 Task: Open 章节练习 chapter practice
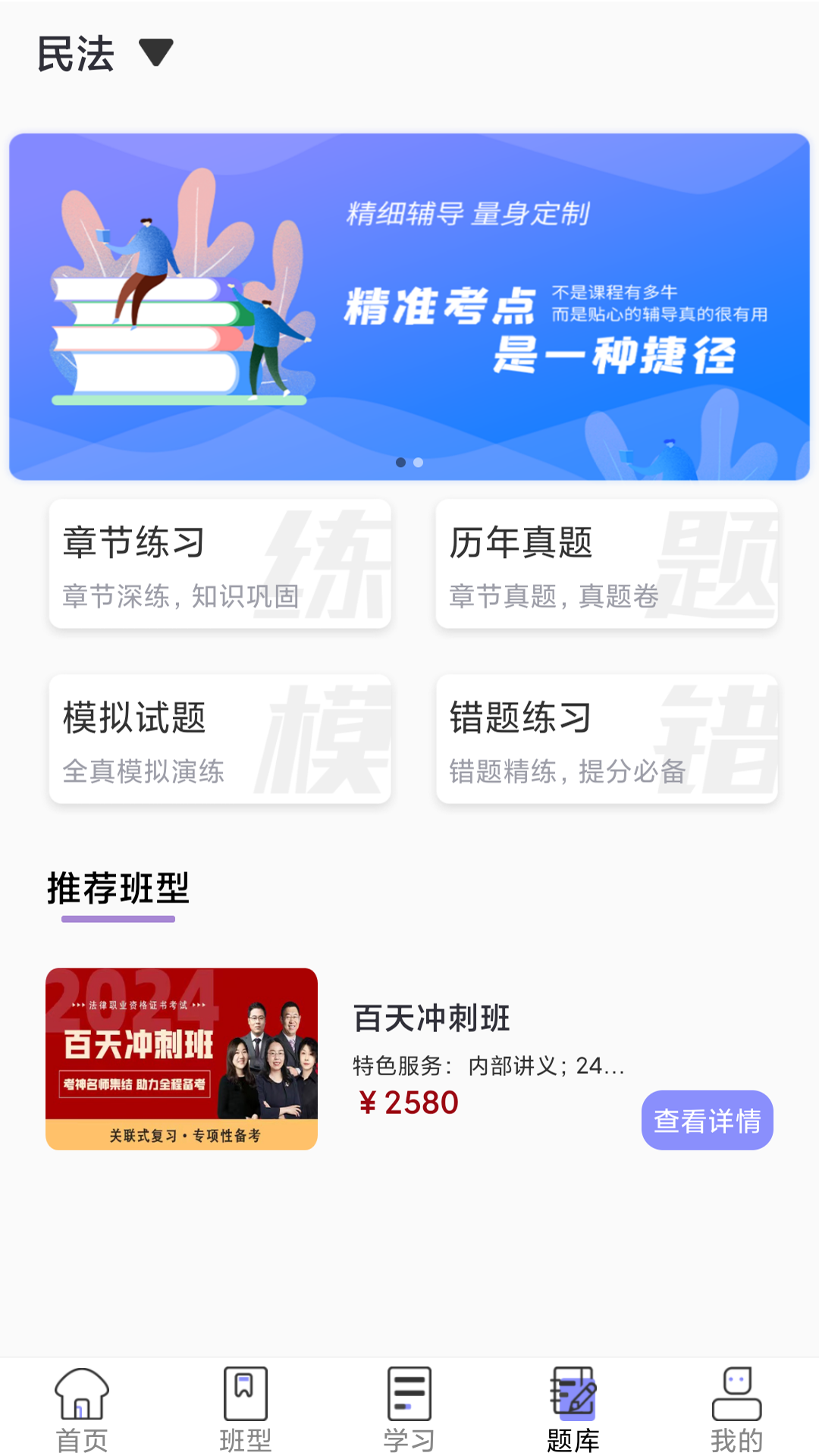point(220,564)
